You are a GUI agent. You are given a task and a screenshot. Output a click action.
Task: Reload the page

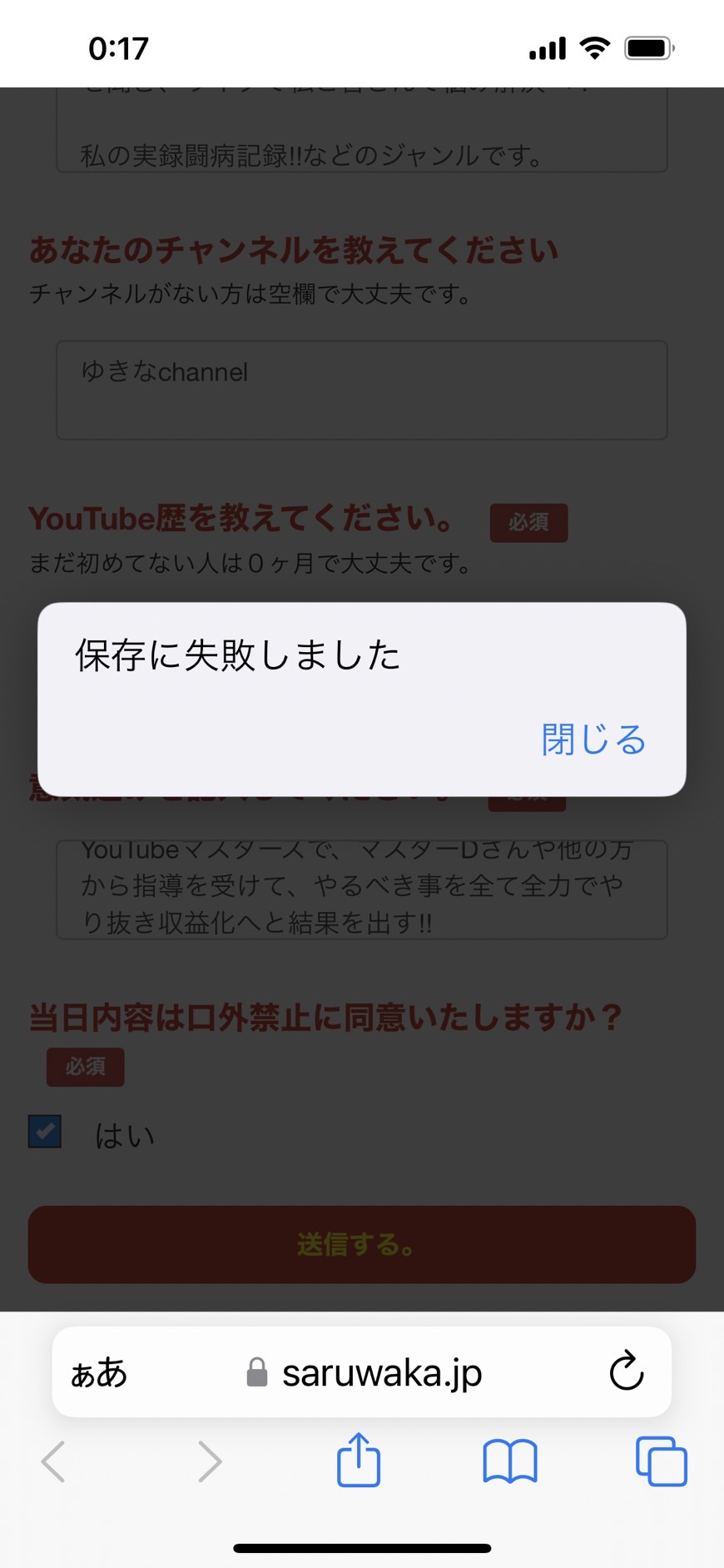pyautogui.click(x=627, y=1371)
